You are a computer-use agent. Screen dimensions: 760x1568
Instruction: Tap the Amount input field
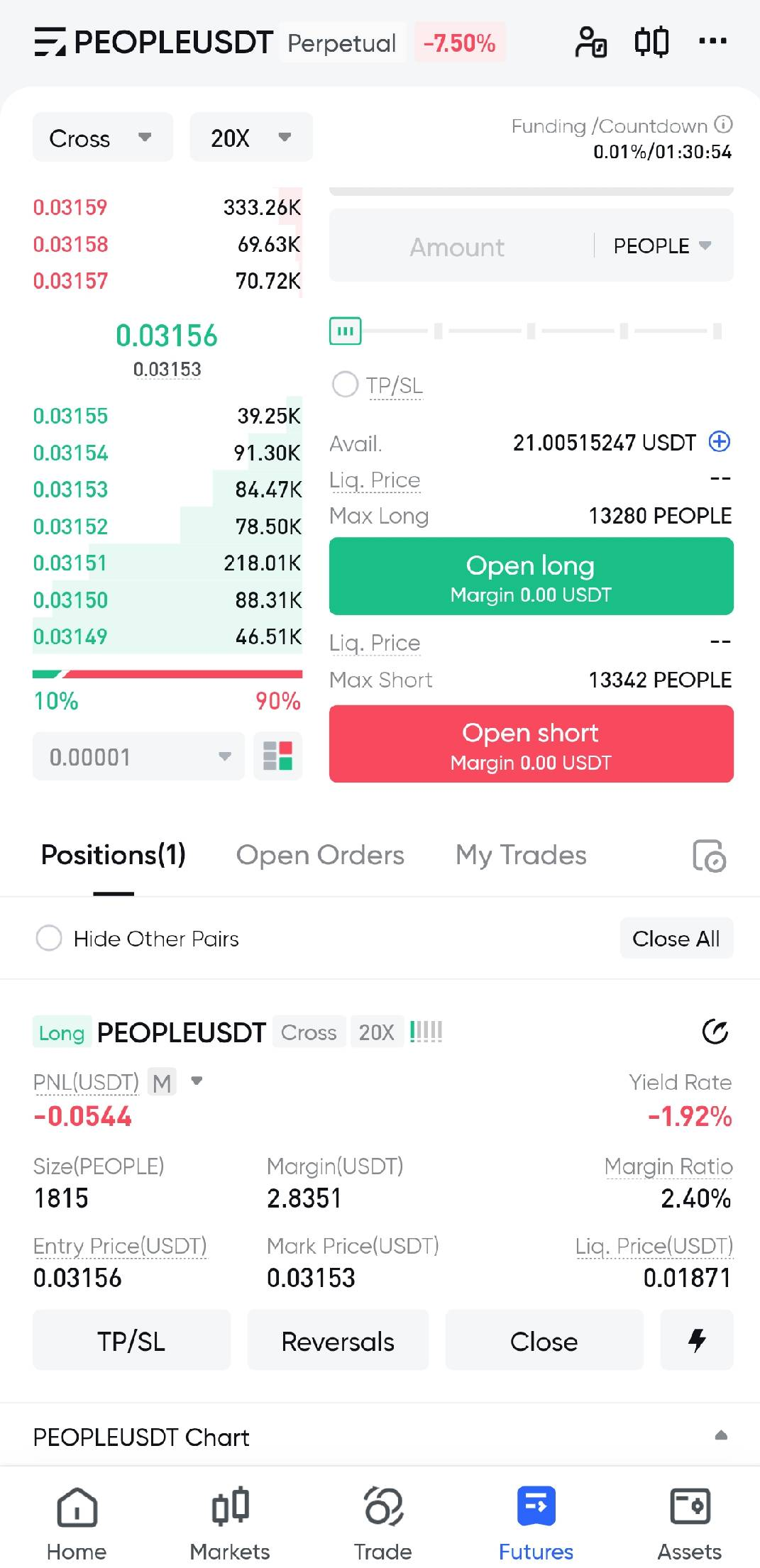[x=458, y=246]
